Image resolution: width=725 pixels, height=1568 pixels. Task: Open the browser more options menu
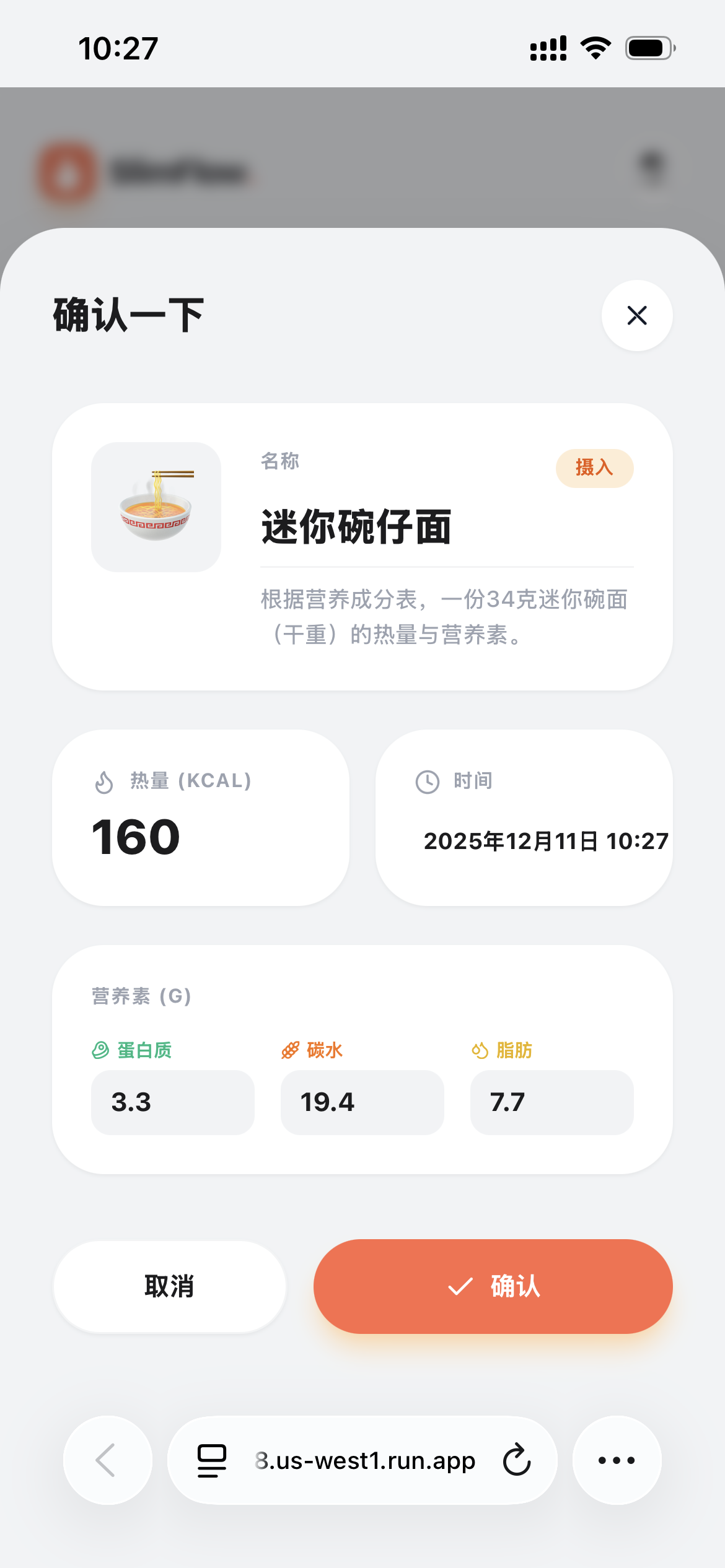point(617,1460)
